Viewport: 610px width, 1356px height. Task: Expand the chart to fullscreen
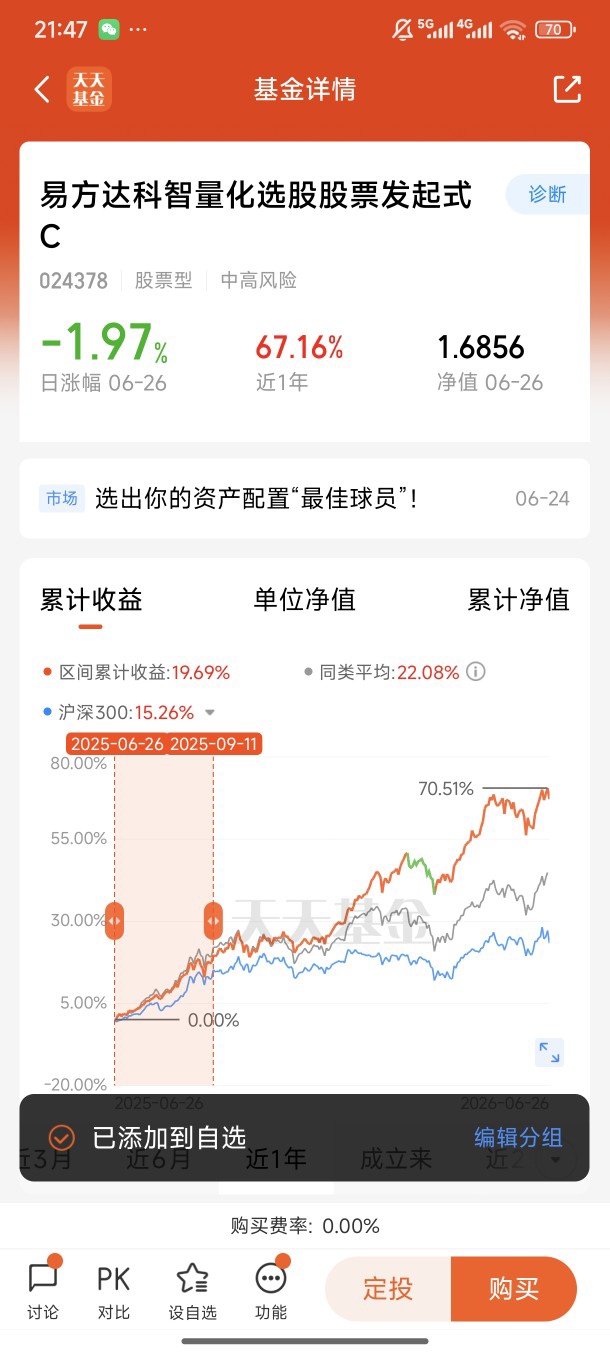tap(550, 1052)
